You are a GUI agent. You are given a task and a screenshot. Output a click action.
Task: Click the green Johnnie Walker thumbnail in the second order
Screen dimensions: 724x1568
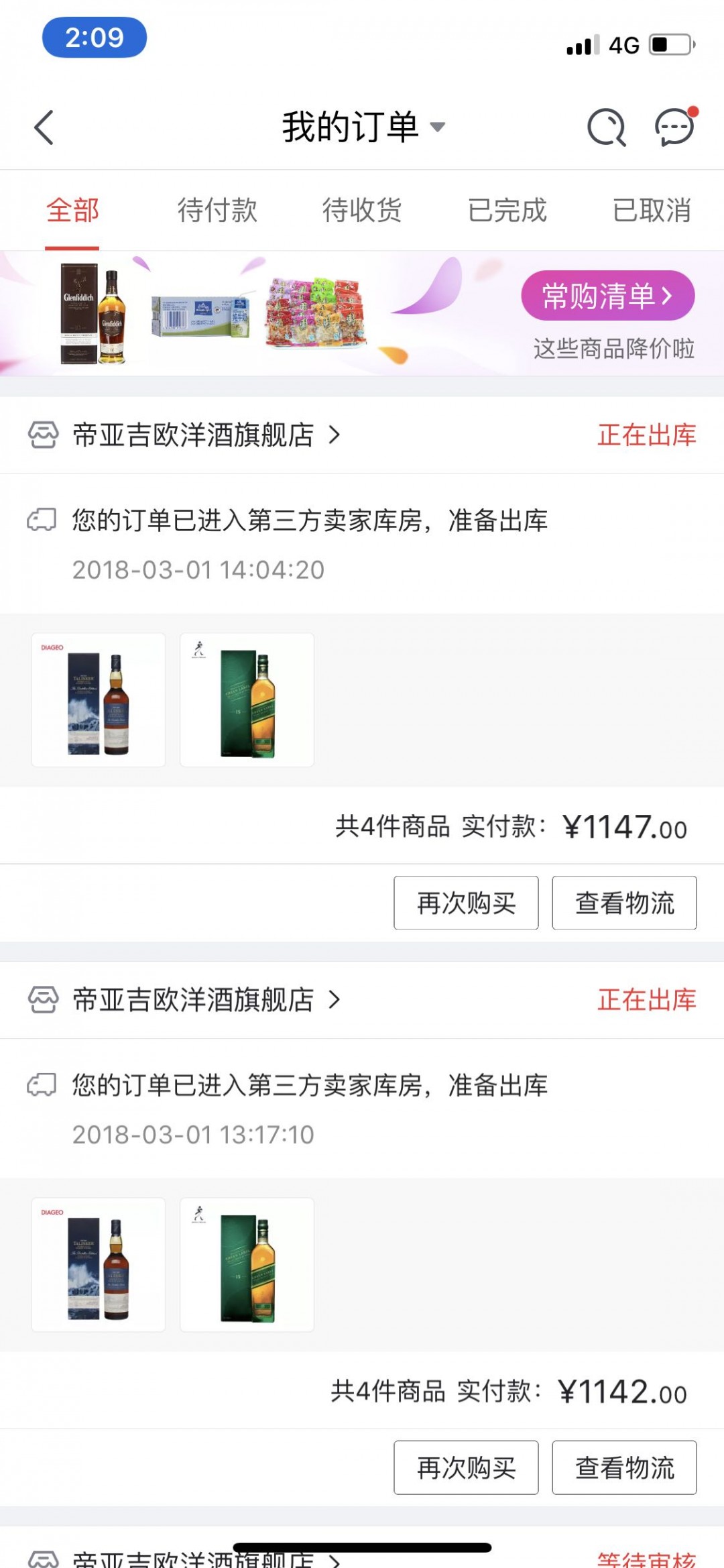246,1264
